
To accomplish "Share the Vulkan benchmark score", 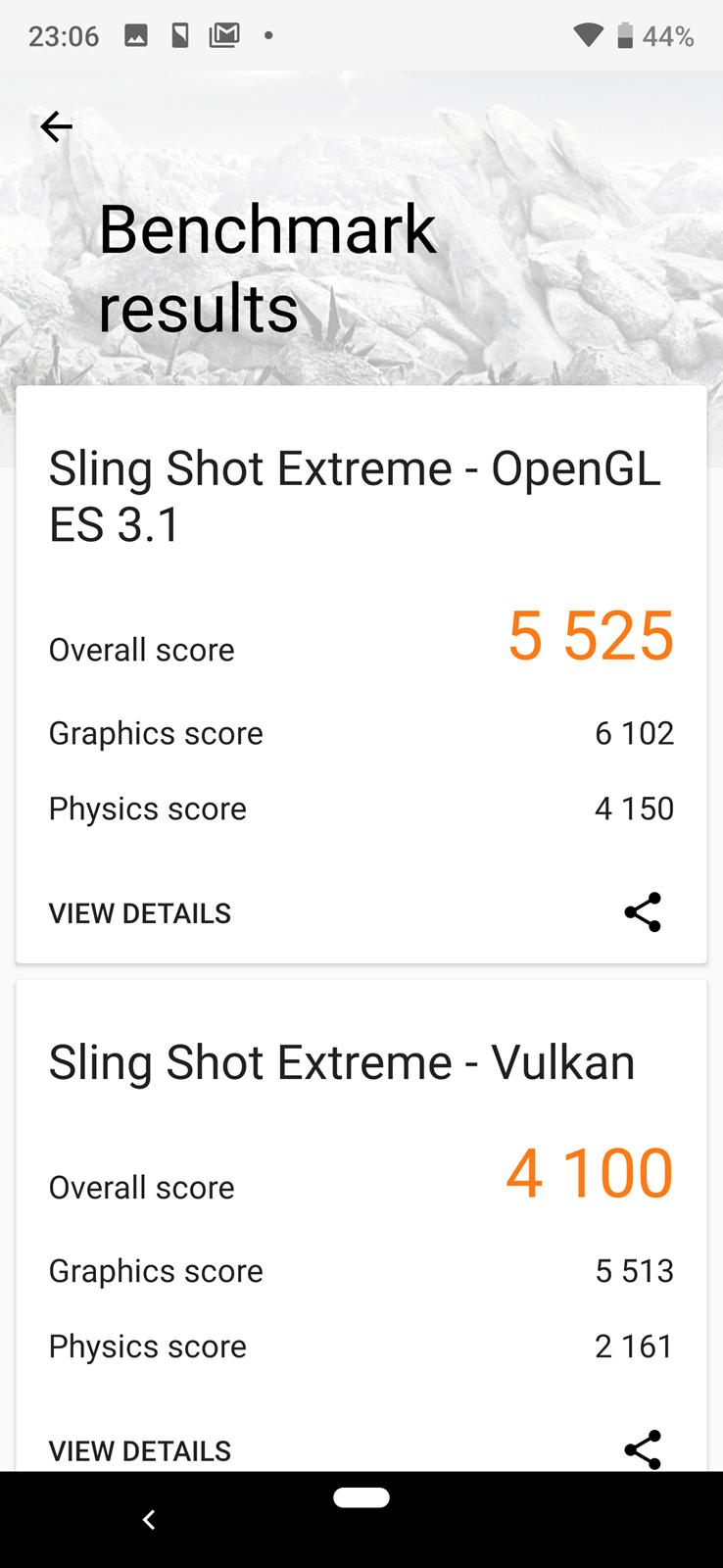I will point(643,1449).
